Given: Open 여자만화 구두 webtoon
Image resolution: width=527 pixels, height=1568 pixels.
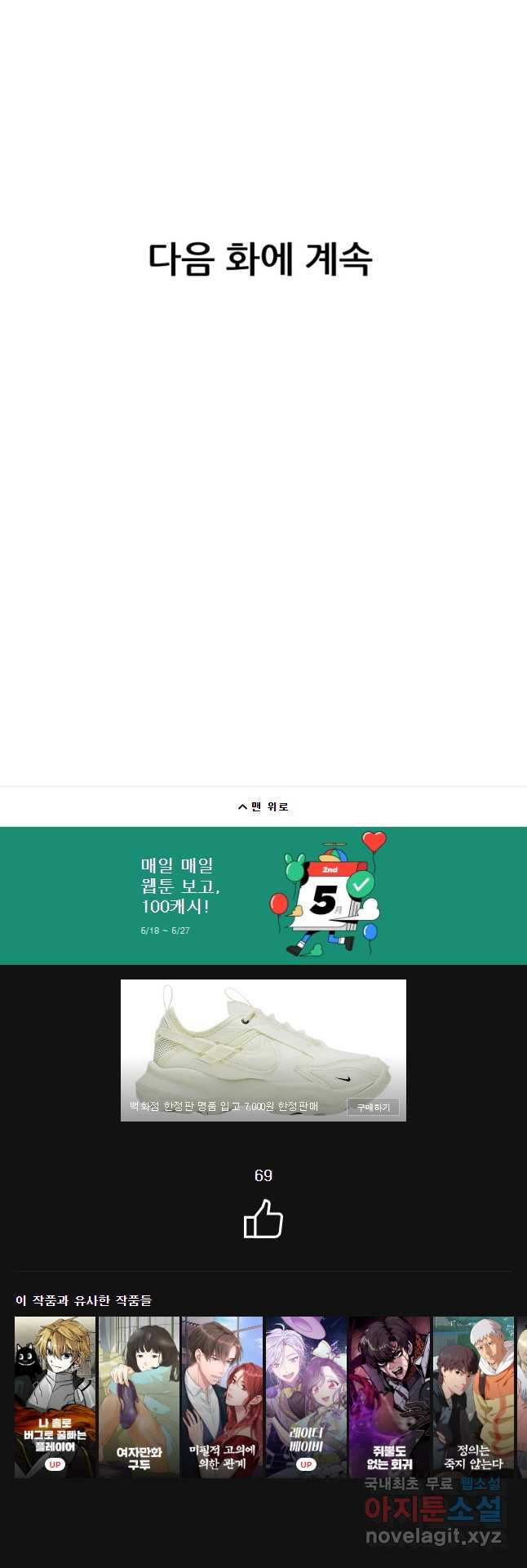Looking at the screenshot, I should pyautogui.click(x=139, y=1397).
